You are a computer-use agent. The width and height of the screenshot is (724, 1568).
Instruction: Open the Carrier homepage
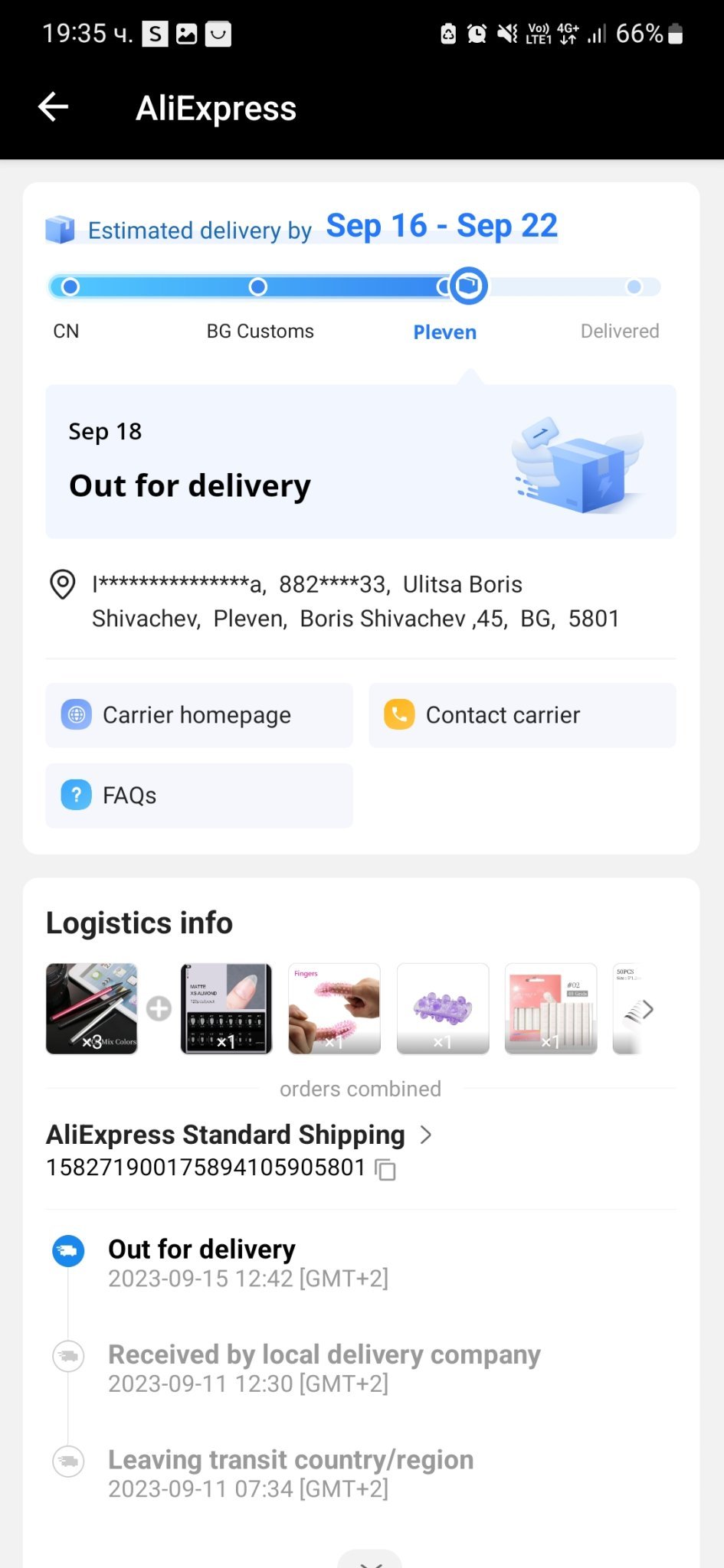[x=198, y=715]
